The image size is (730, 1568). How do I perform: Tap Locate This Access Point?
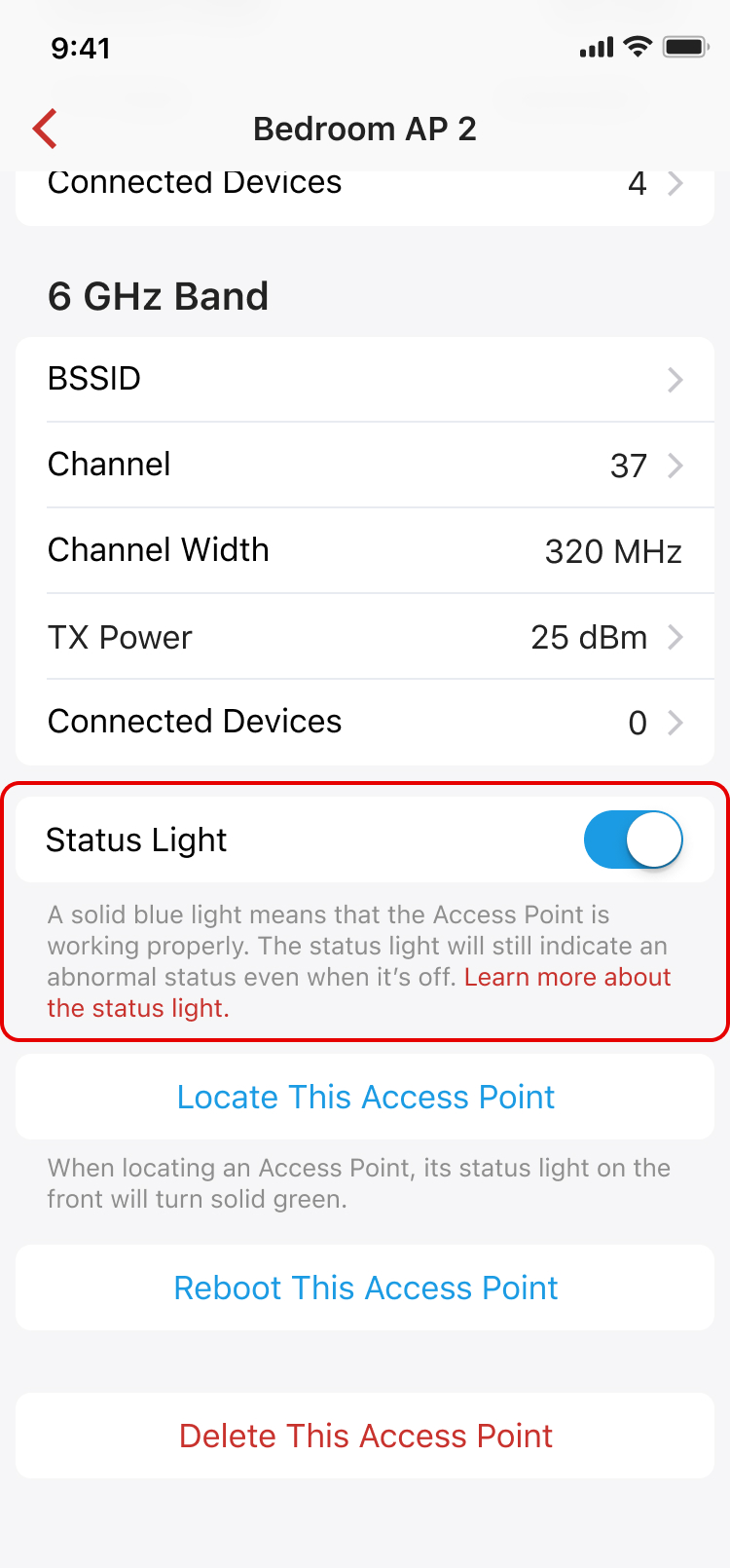click(365, 1097)
